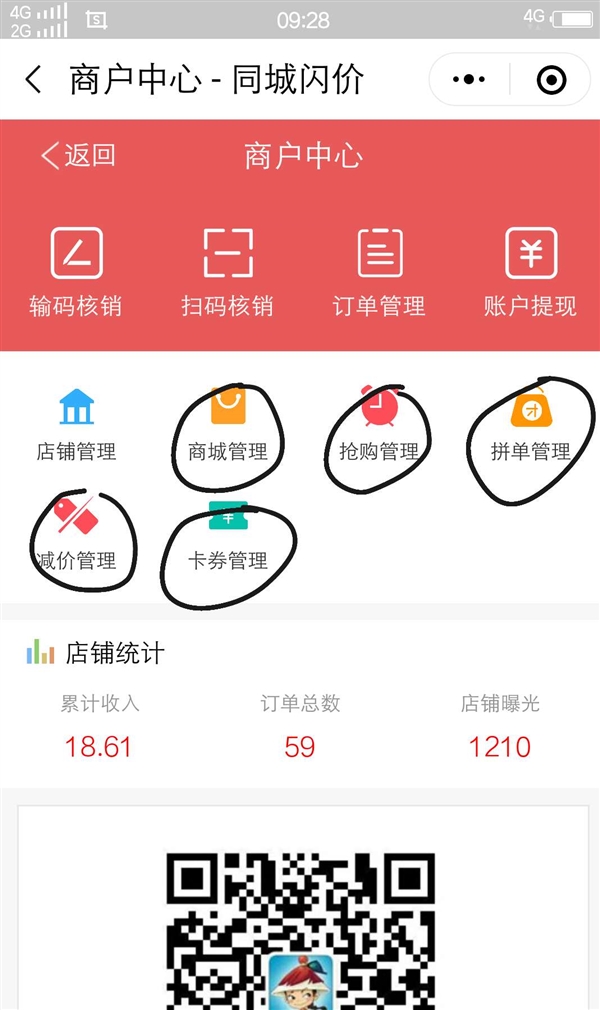Close the mini program via the circle button
This screenshot has height=1010, width=600.
pos(551,80)
